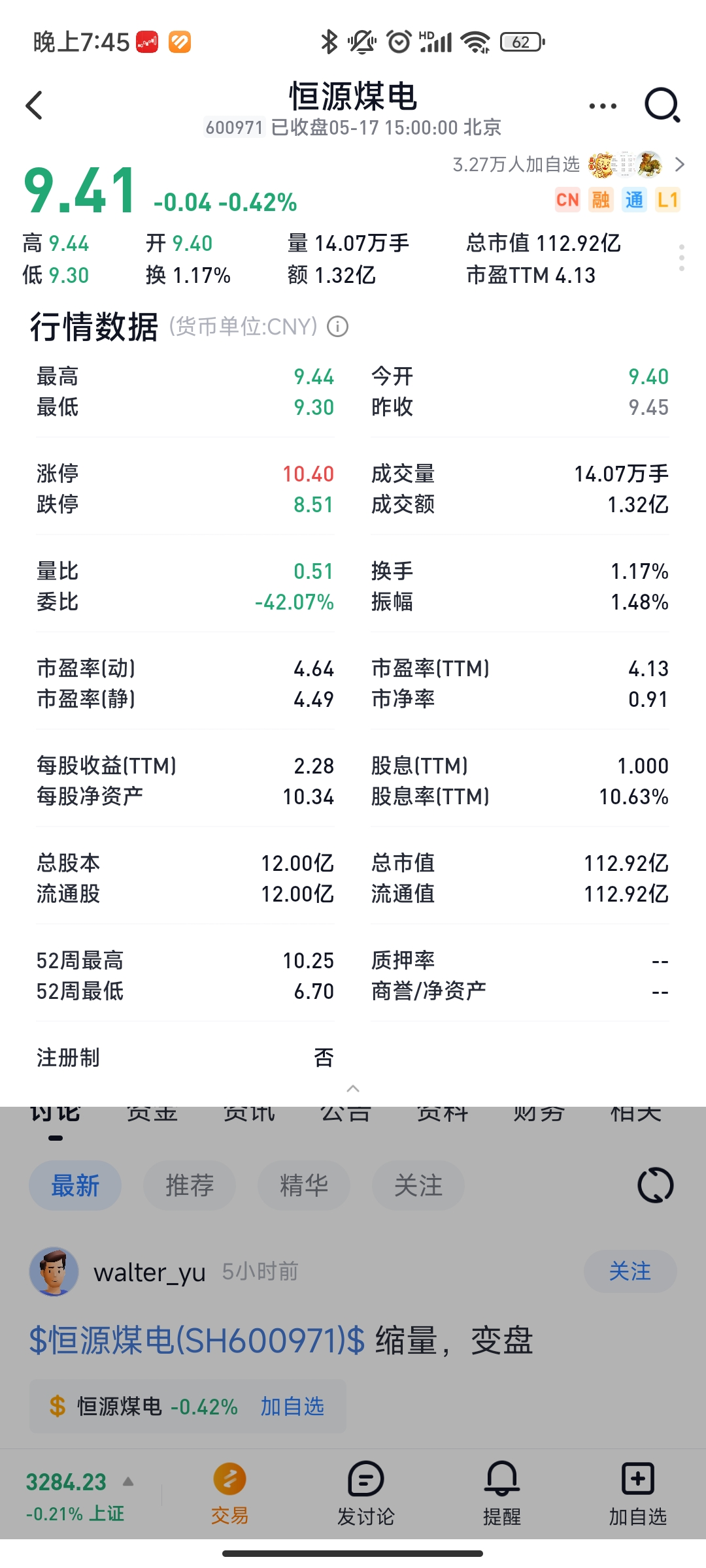This screenshot has height=1568, width=706.
Task: Refresh the discussion feed
Action: 656,1185
